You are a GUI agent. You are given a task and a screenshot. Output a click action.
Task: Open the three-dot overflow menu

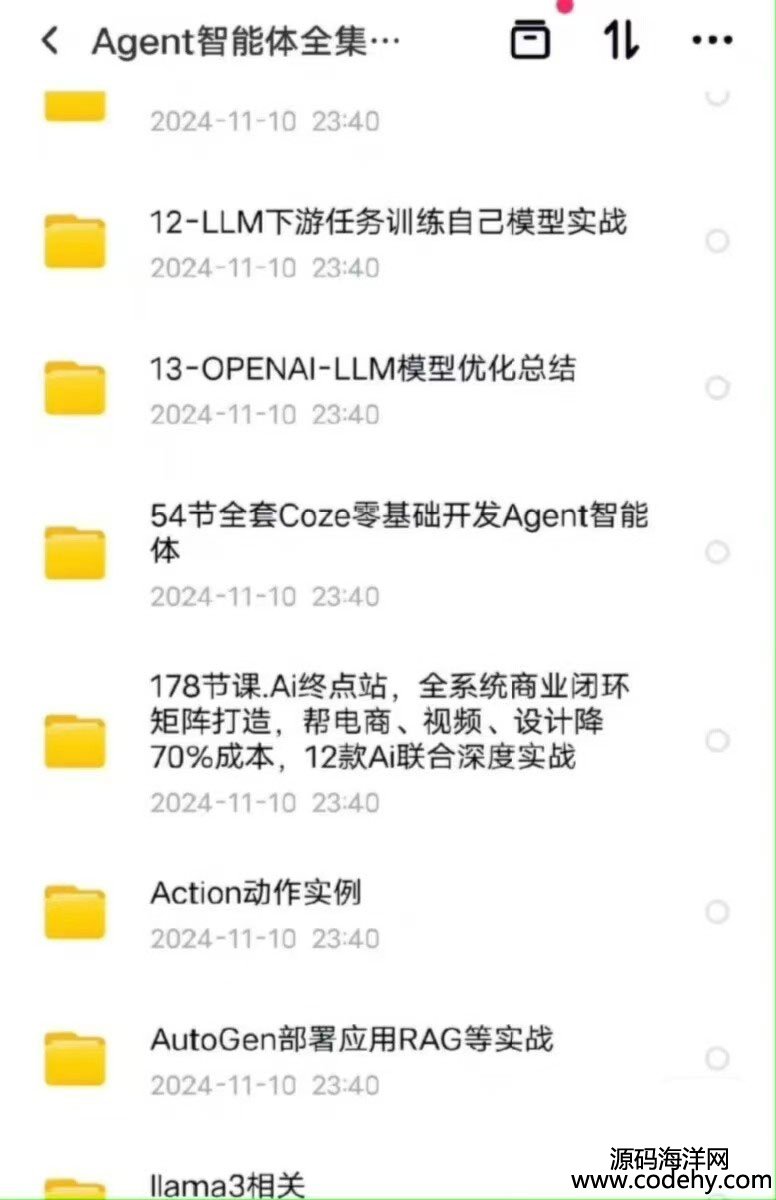click(x=712, y=41)
